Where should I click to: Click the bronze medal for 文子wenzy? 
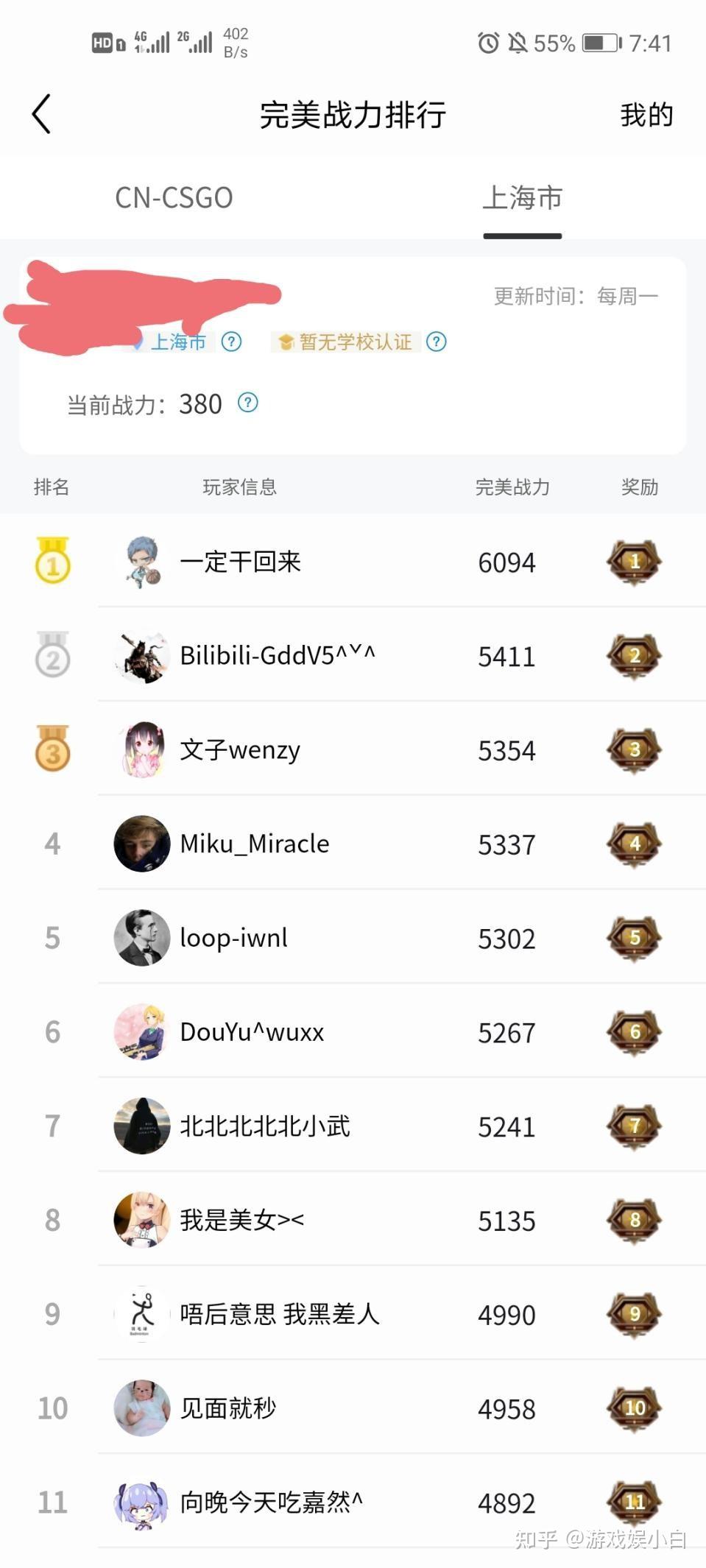coord(52,749)
